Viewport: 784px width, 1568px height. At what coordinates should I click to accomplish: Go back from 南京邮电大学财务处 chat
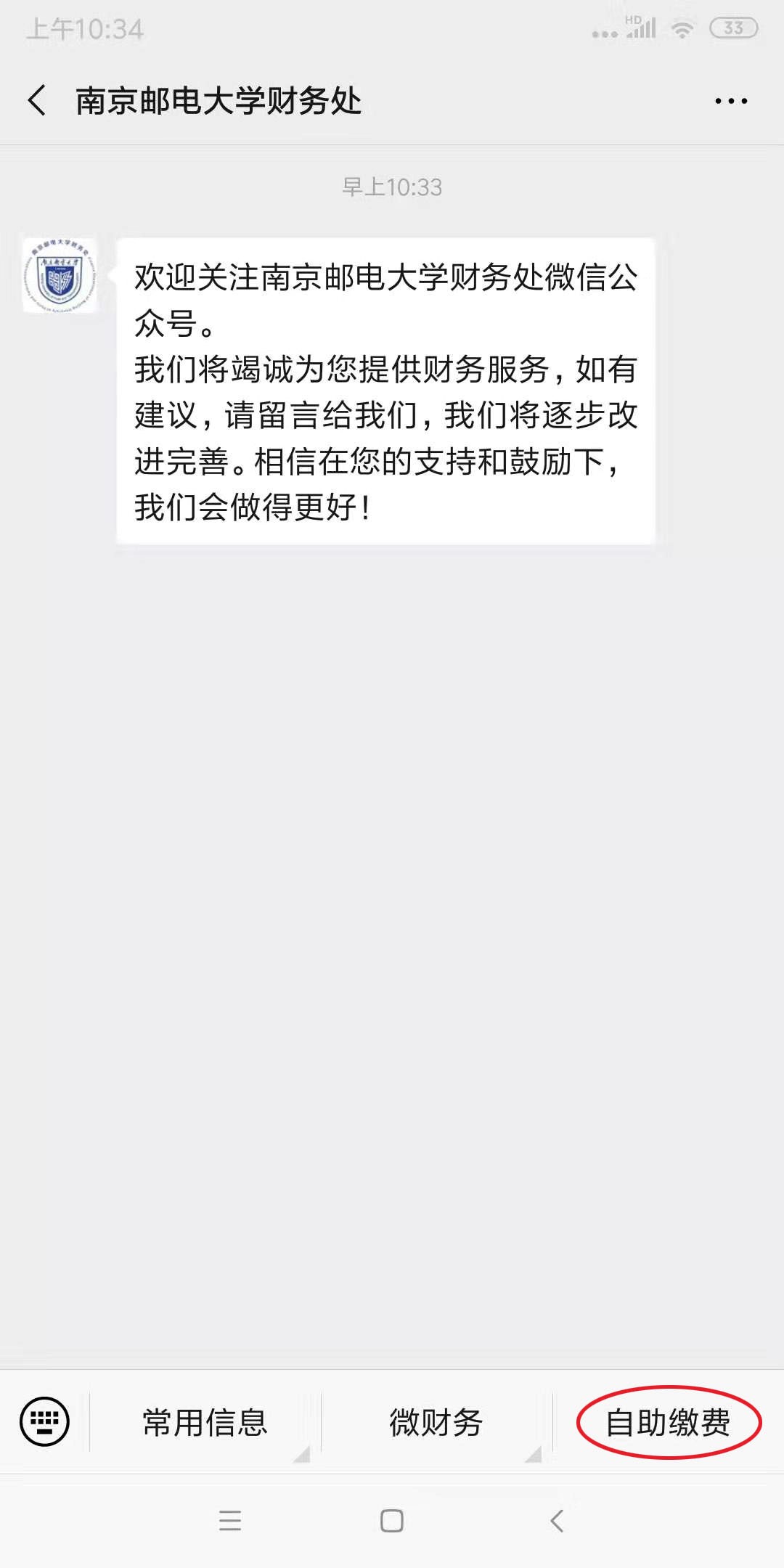[x=38, y=100]
